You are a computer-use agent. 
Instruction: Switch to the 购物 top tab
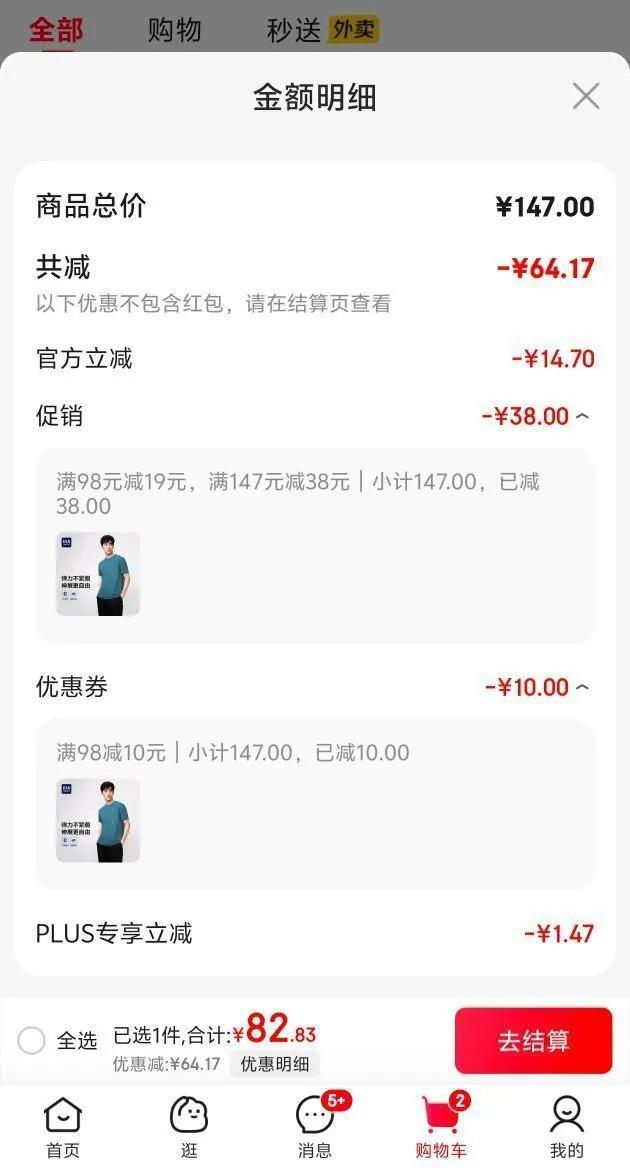click(174, 30)
